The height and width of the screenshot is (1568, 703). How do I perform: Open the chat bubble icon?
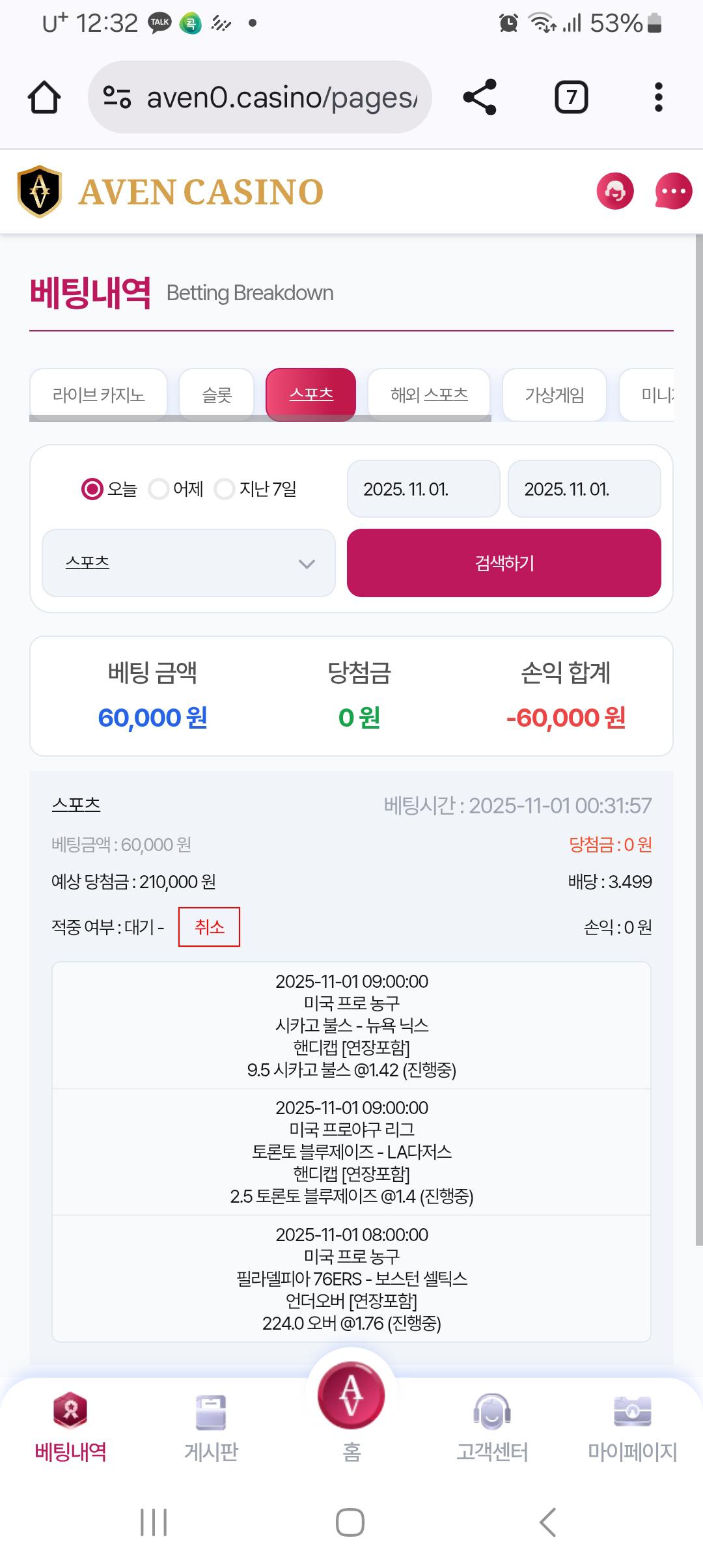pyautogui.click(x=673, y=191)
